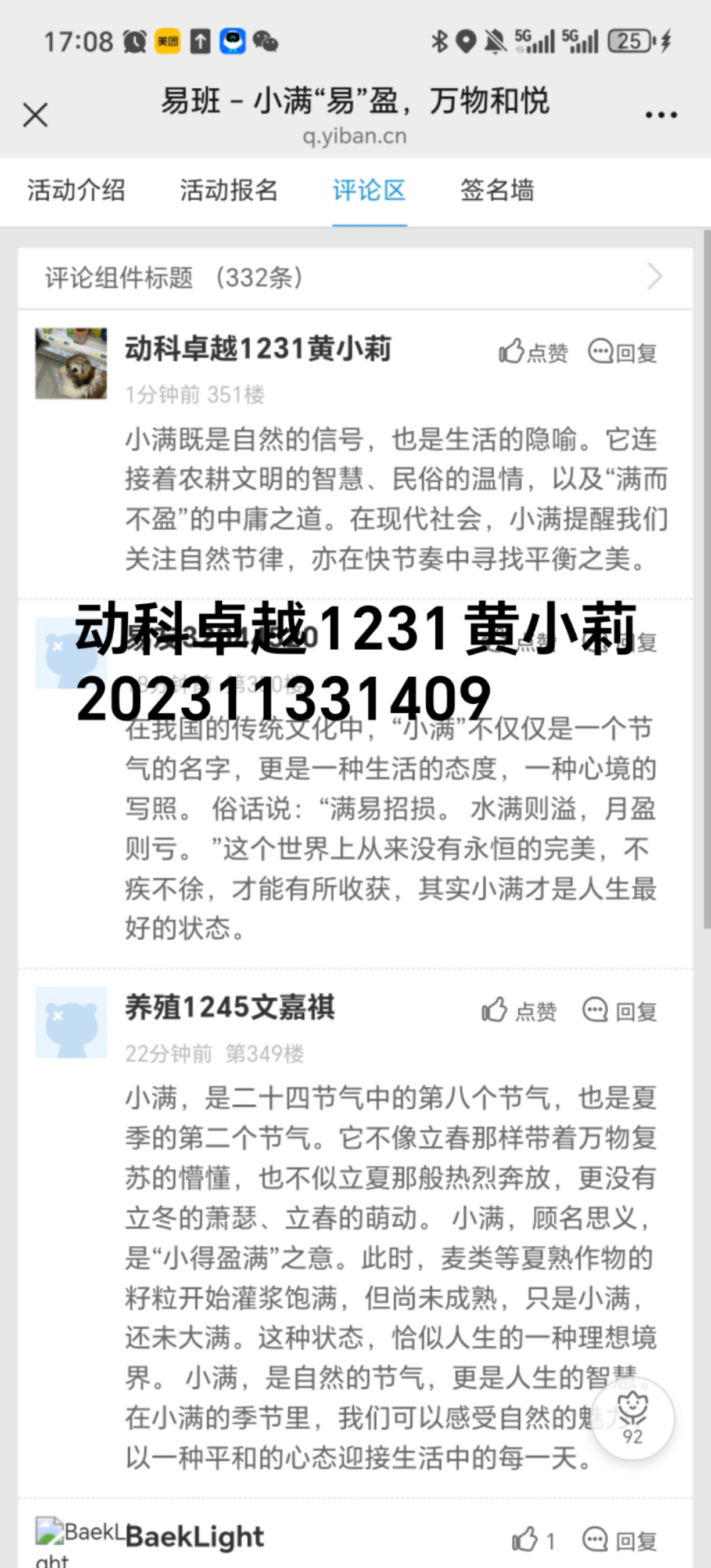This screenshot has width=711, height=1568.
Task: Expand the 评论组件标题 (332条) row
Action: [355, 277]
